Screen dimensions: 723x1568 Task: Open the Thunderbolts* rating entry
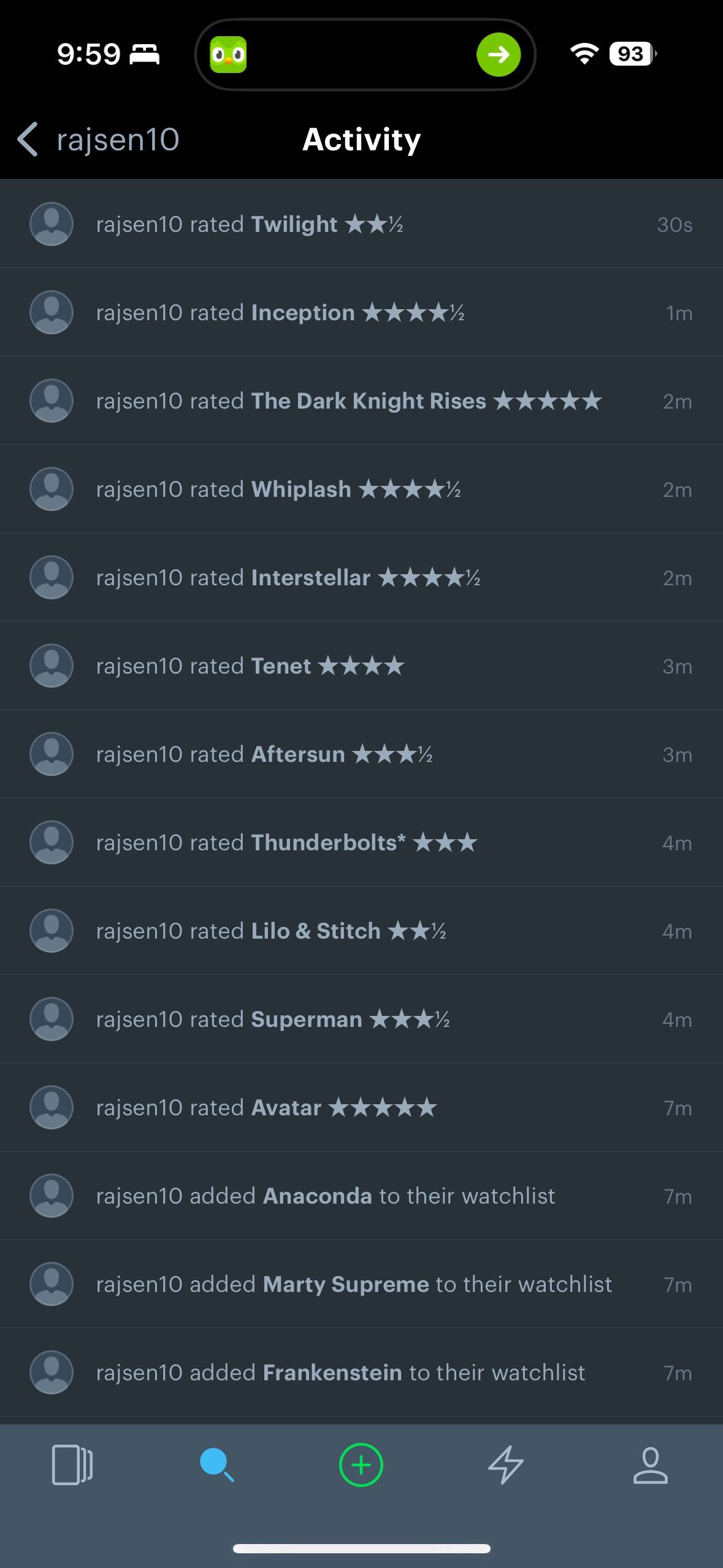(361, 842)
